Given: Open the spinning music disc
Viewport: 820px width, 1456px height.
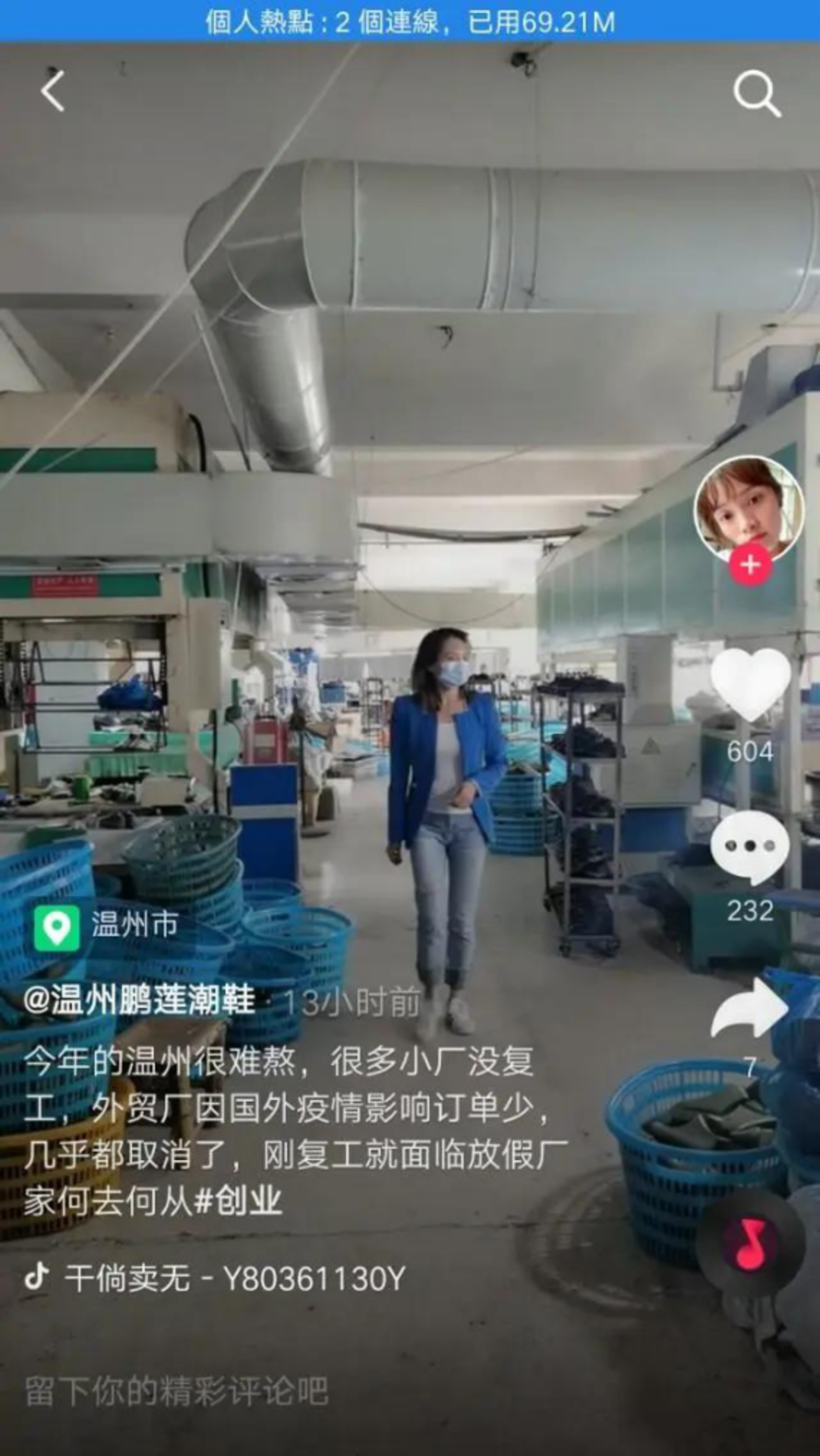Looking at the screenshot, I should pos(750,1243).
